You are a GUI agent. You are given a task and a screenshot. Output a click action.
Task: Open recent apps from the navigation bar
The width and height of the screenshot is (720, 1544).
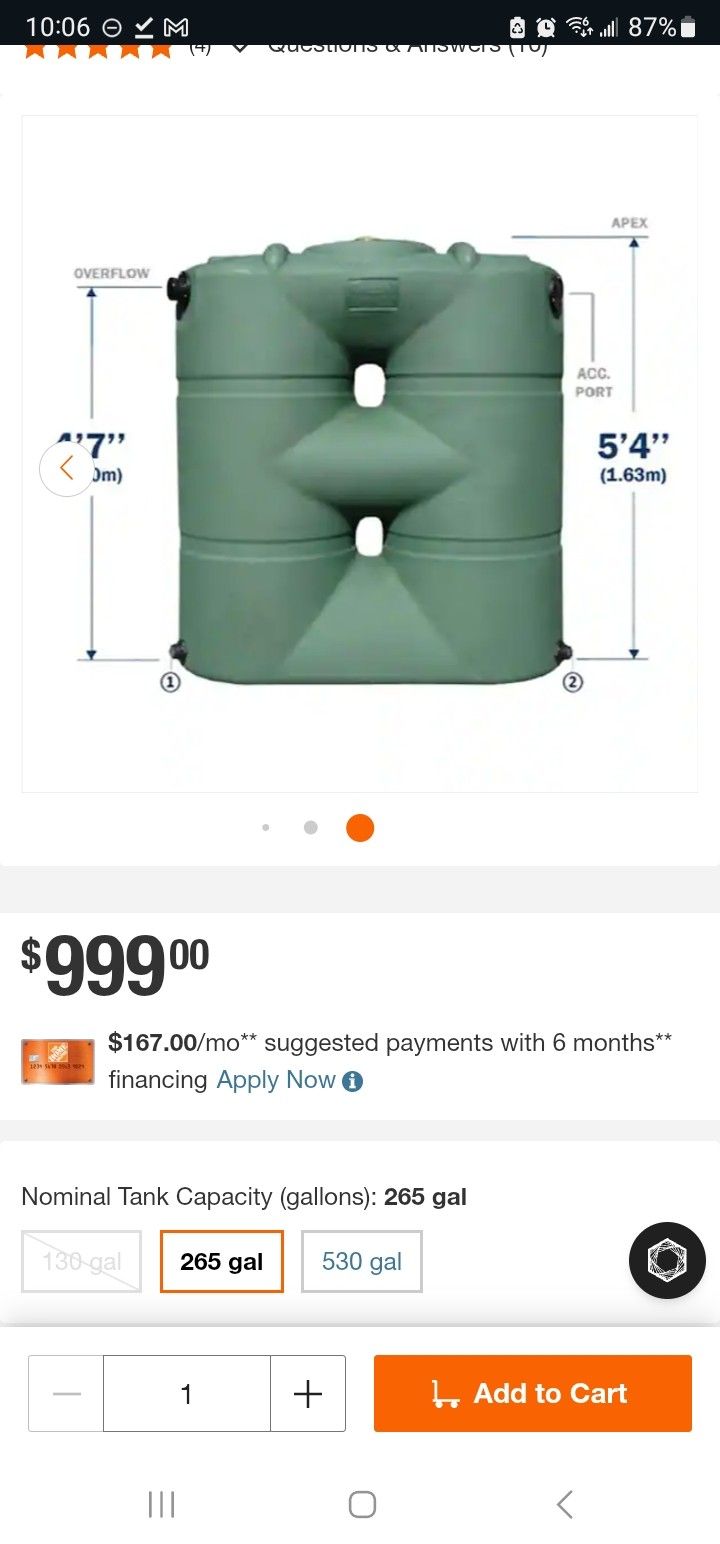click(162, 1504)
